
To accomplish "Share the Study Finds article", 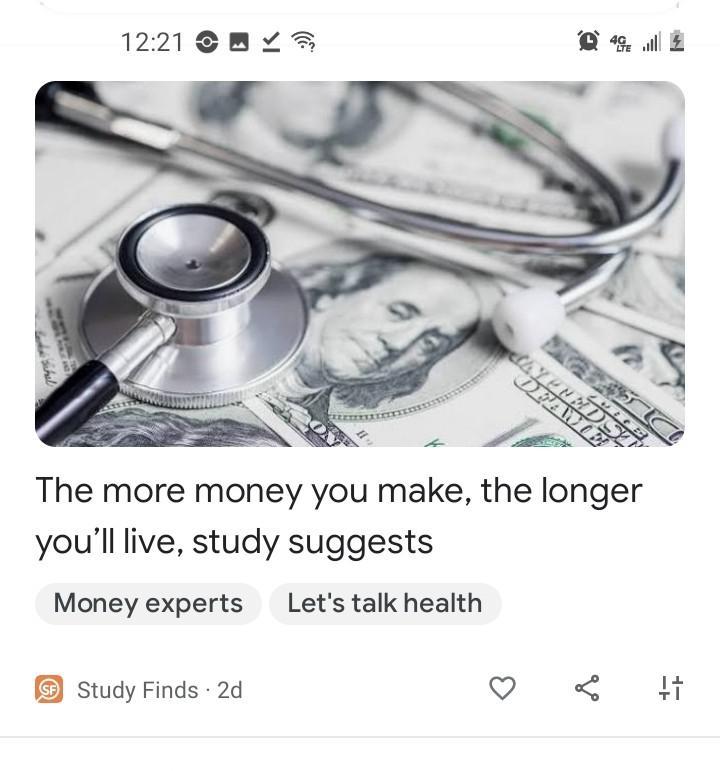I will [x=587, y=688].
